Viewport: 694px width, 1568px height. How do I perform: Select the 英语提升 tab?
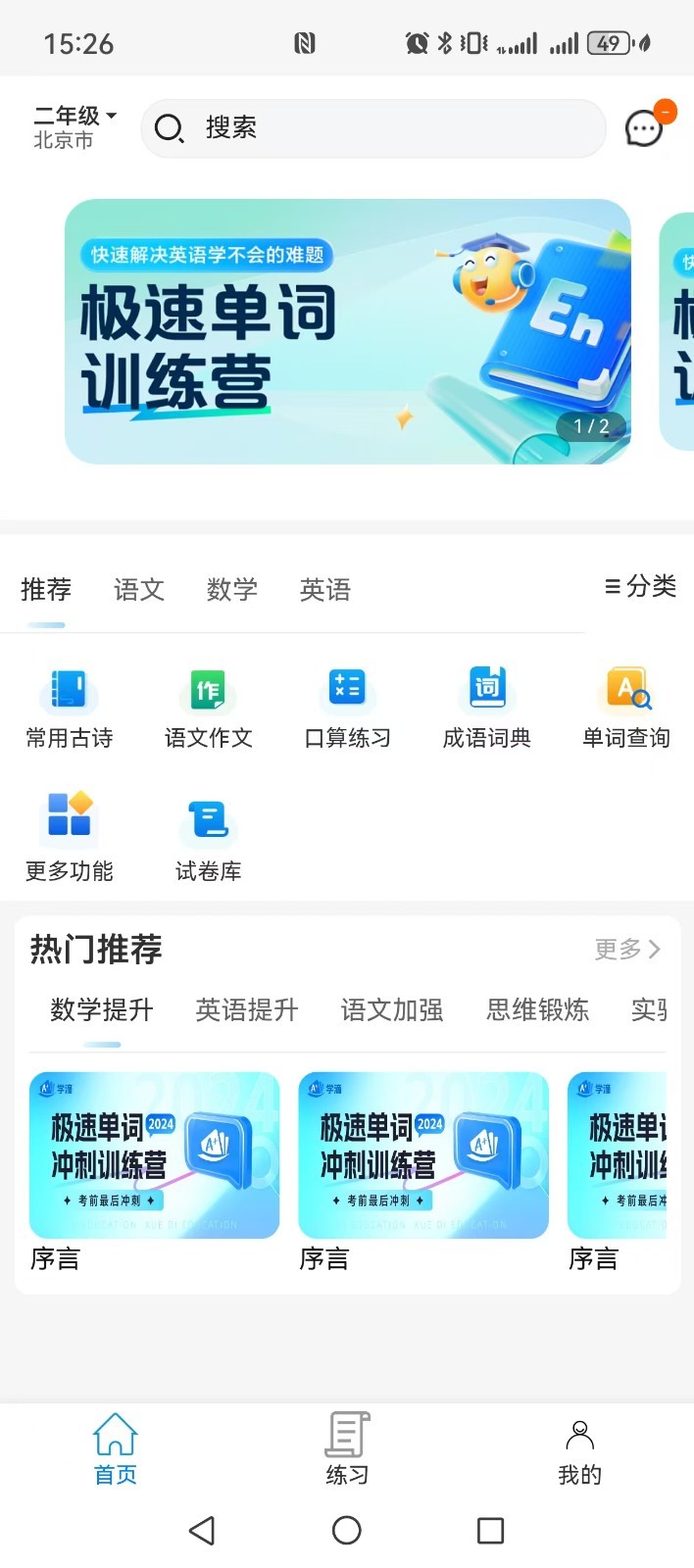pyautogui.click(x=246, y=1009)
